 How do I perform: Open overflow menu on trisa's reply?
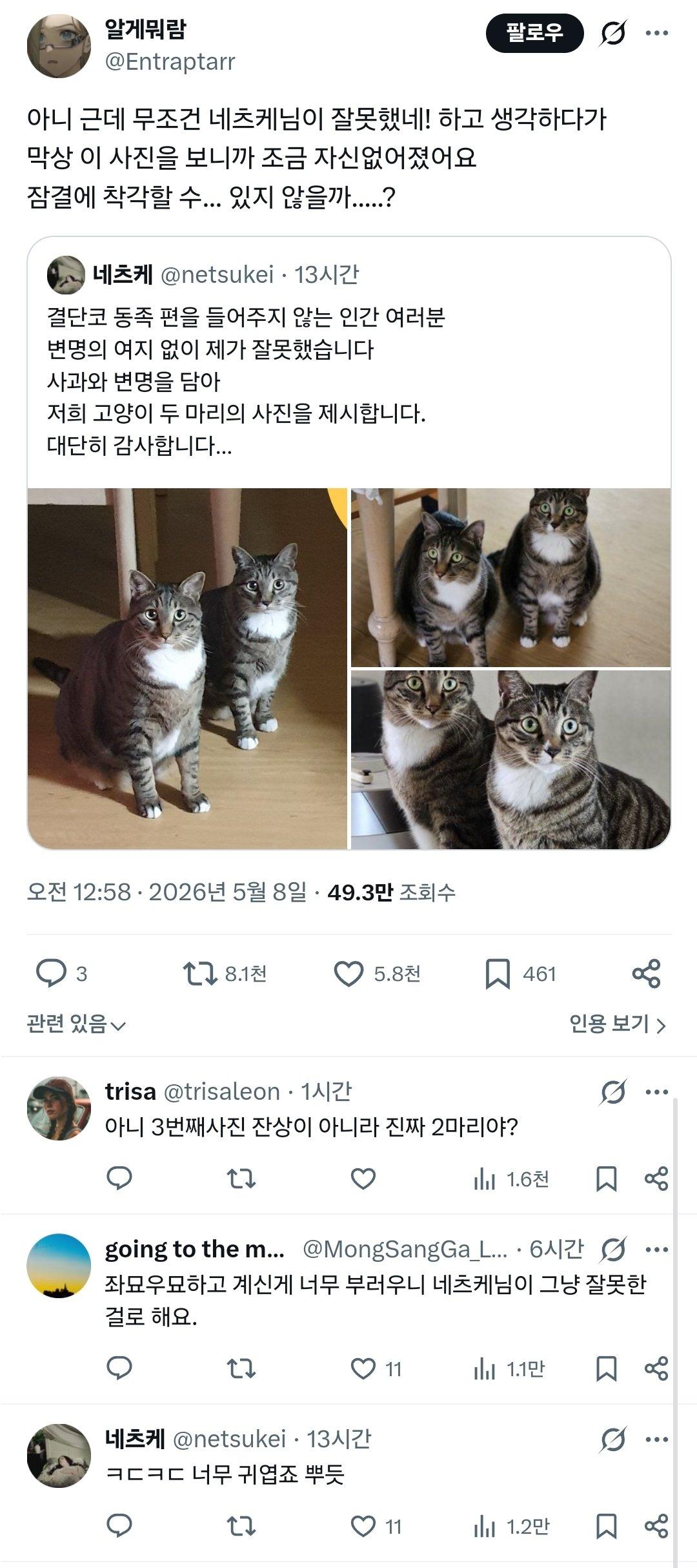pyautogui.click(x=657, y=1092)
